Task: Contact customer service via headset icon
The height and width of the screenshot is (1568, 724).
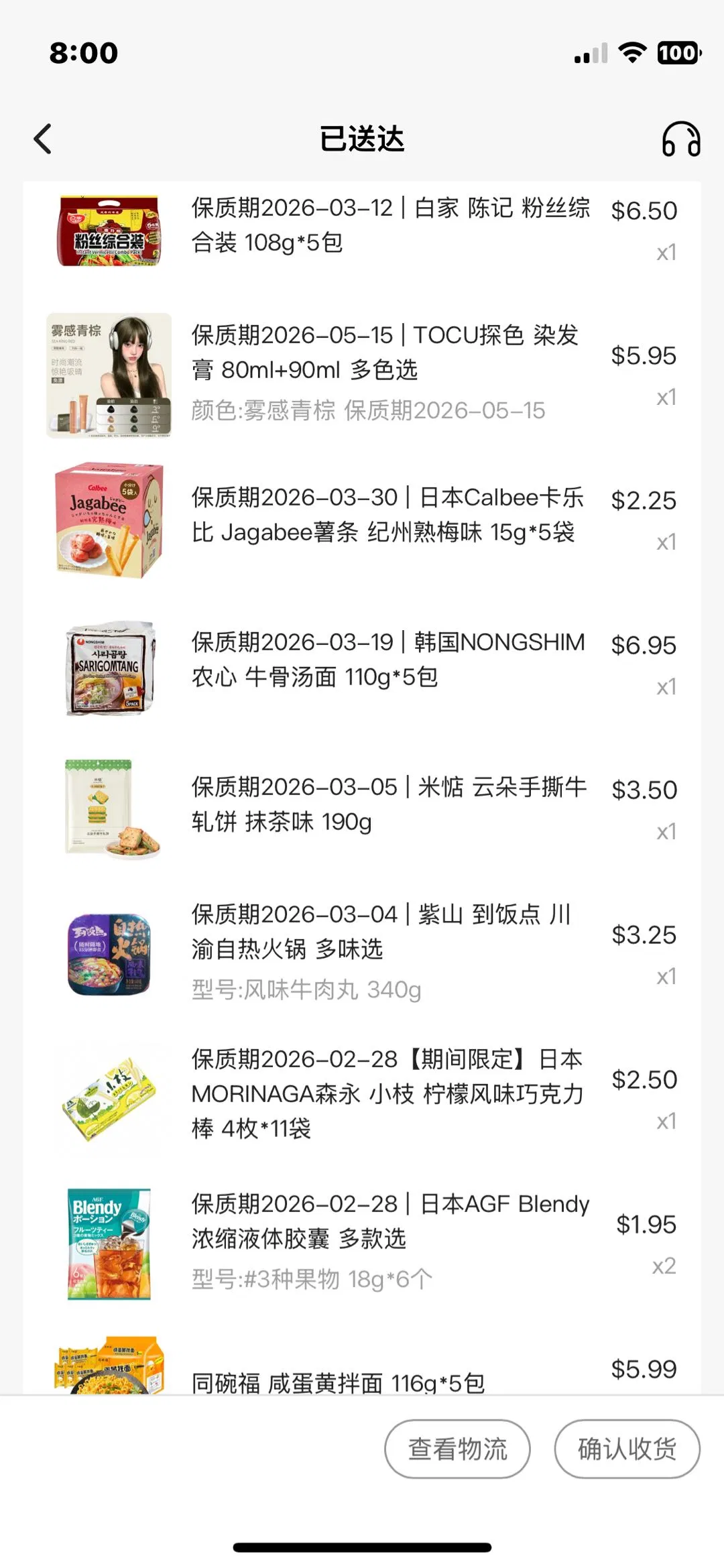Action: (680, 139)
